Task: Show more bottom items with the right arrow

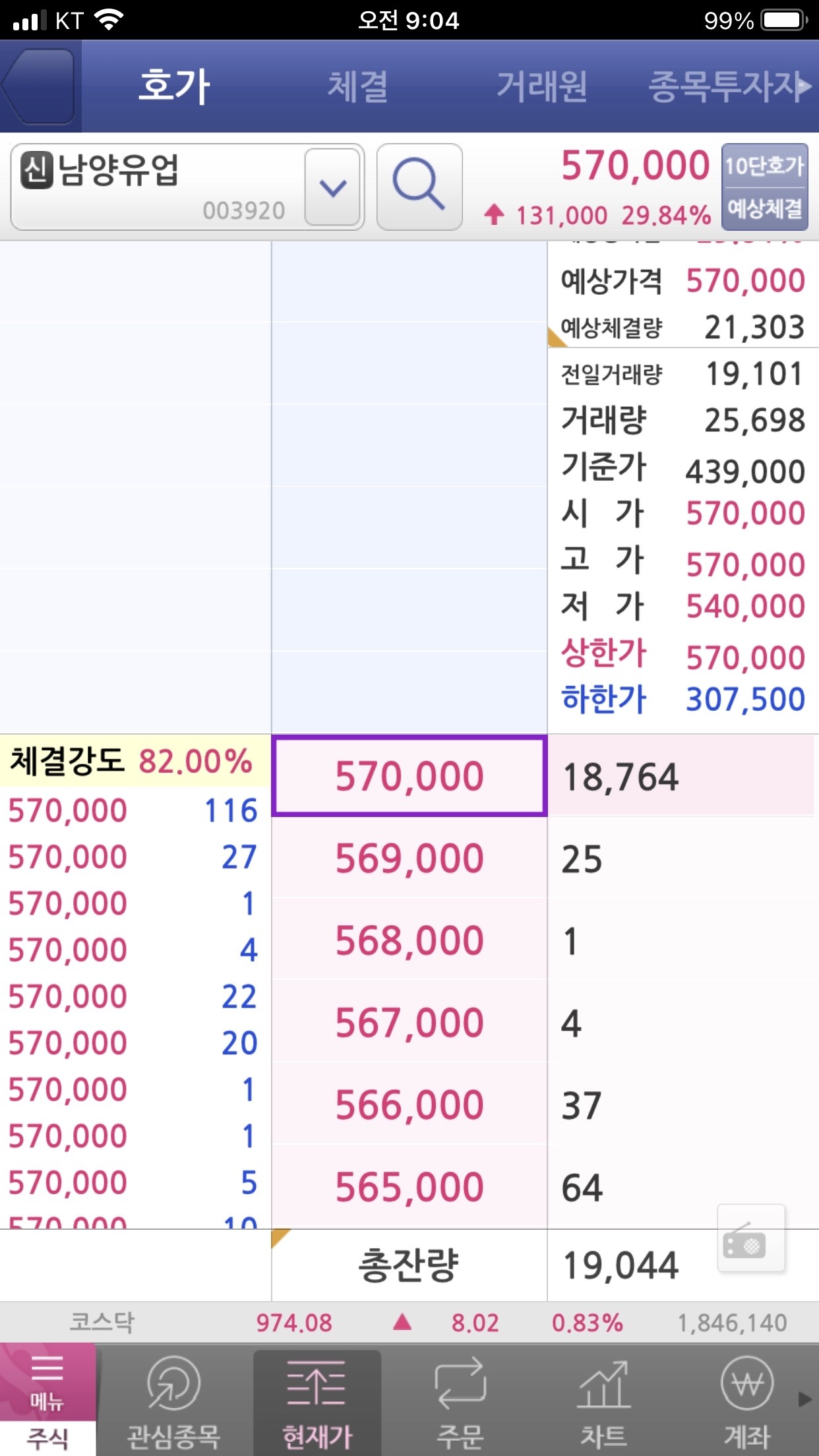Action: click(x=806, y=1399)
